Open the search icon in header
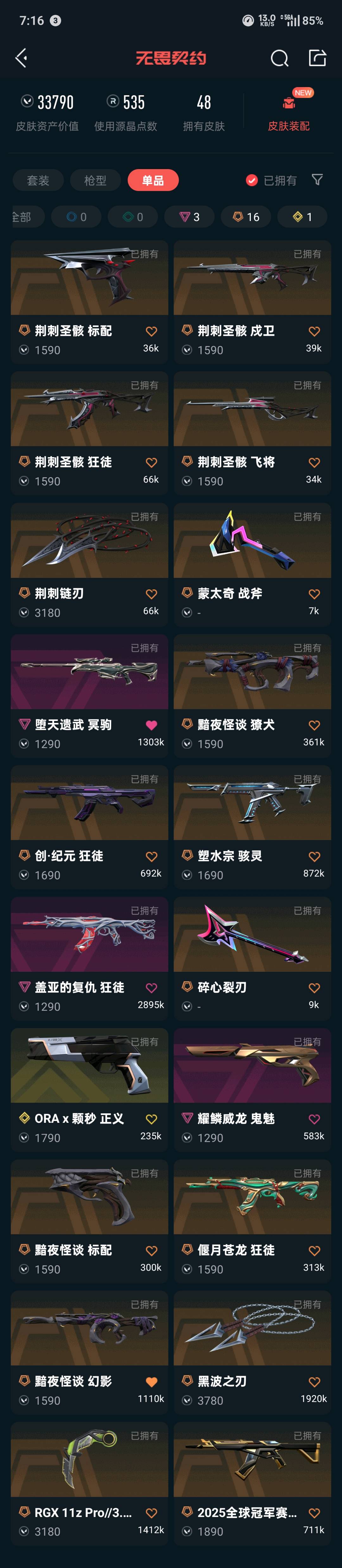Screen dimensions: 342x1568 pos(279,59)
